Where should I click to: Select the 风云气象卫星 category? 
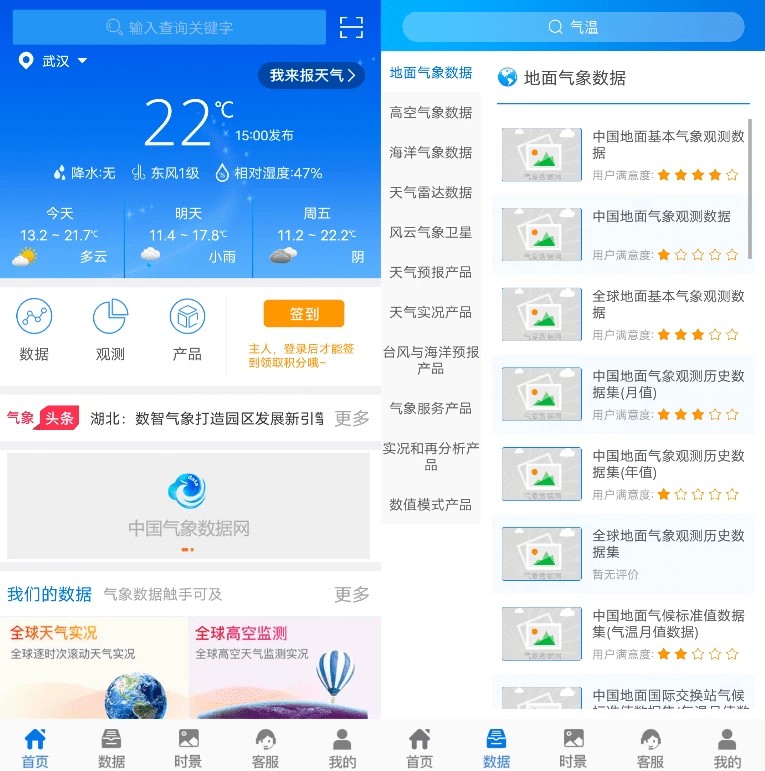pos(431,232)
